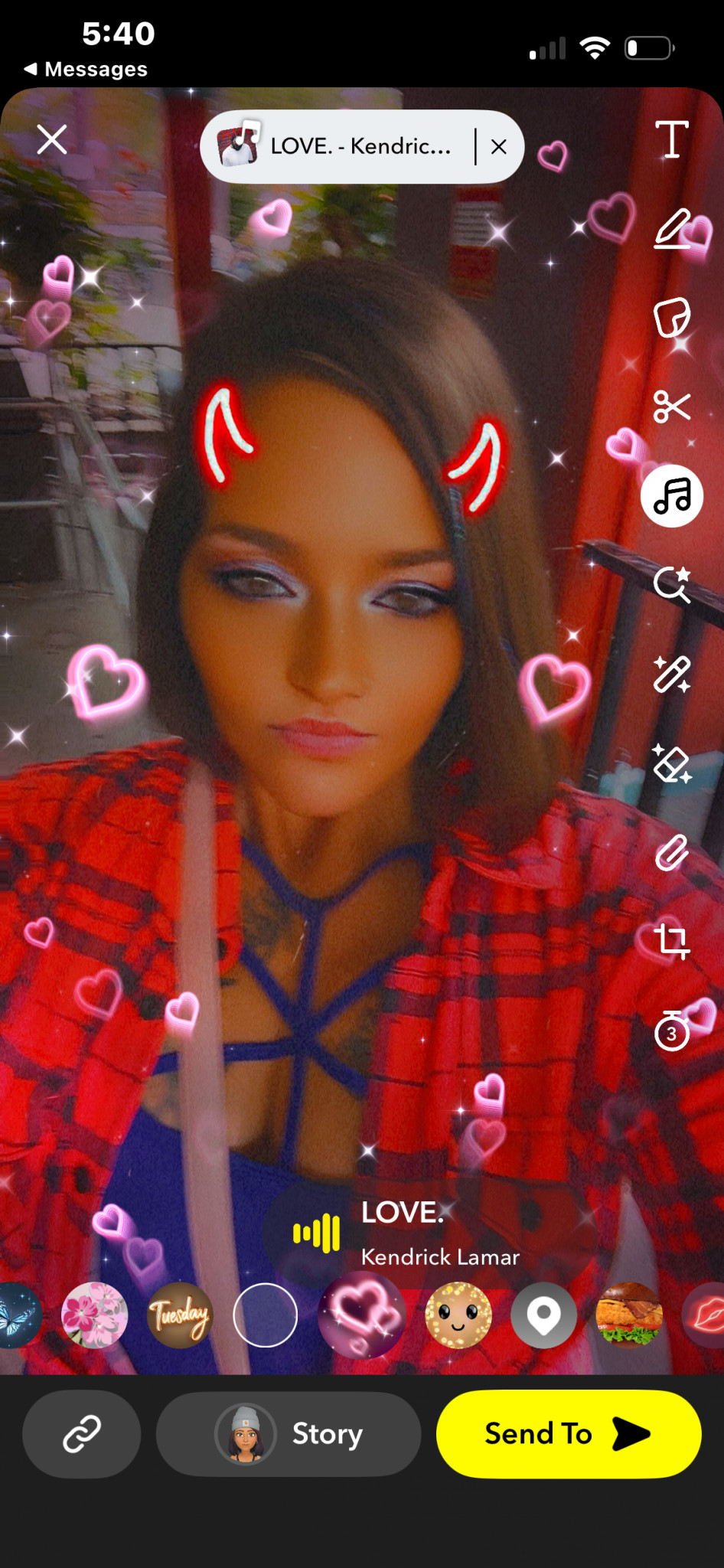Image resolution: width=724 pixels, height=1568 pixels.
Task: Select the burger lens in carousel
Action: click(629, 1315)
